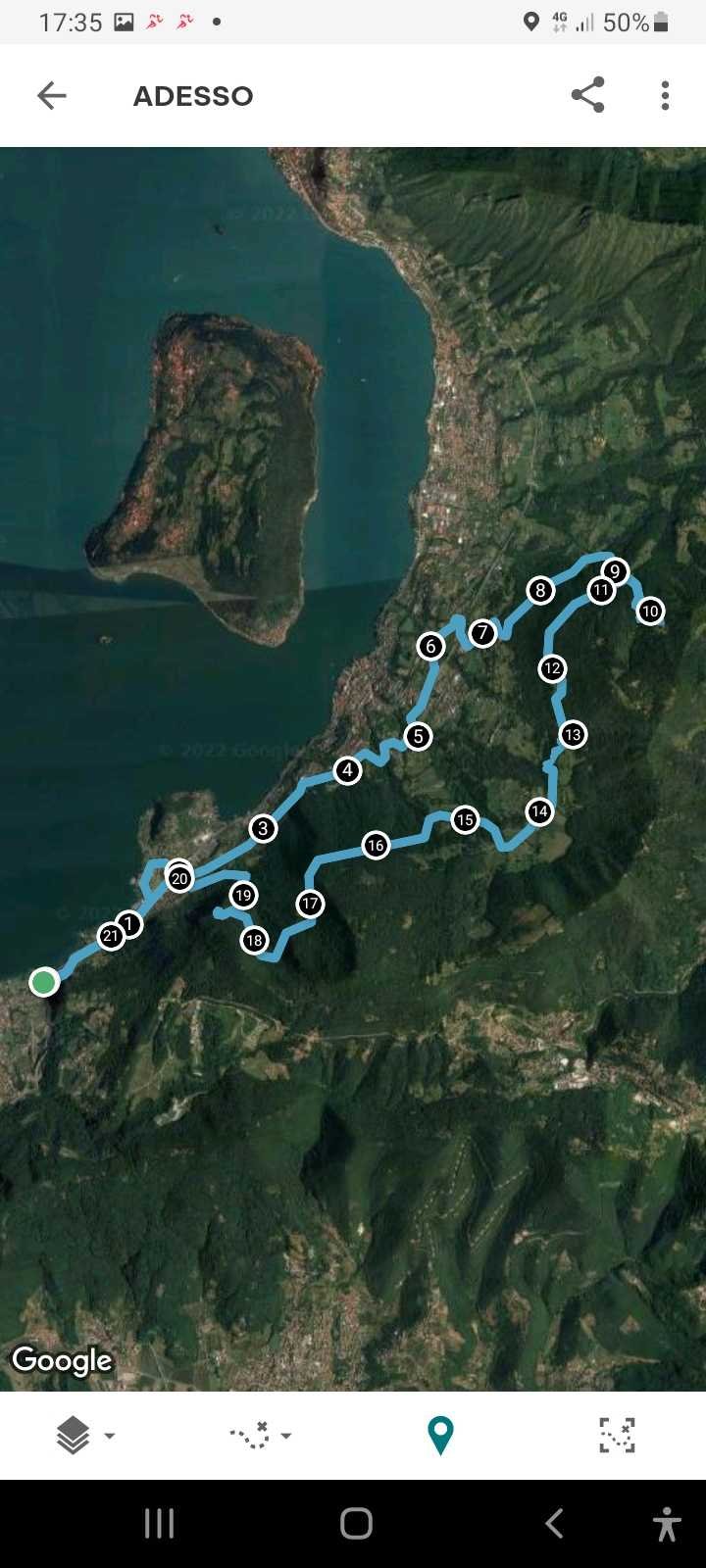Open the three-dot overflow menu
This screenshot has width=706, height=1568.
665,95
